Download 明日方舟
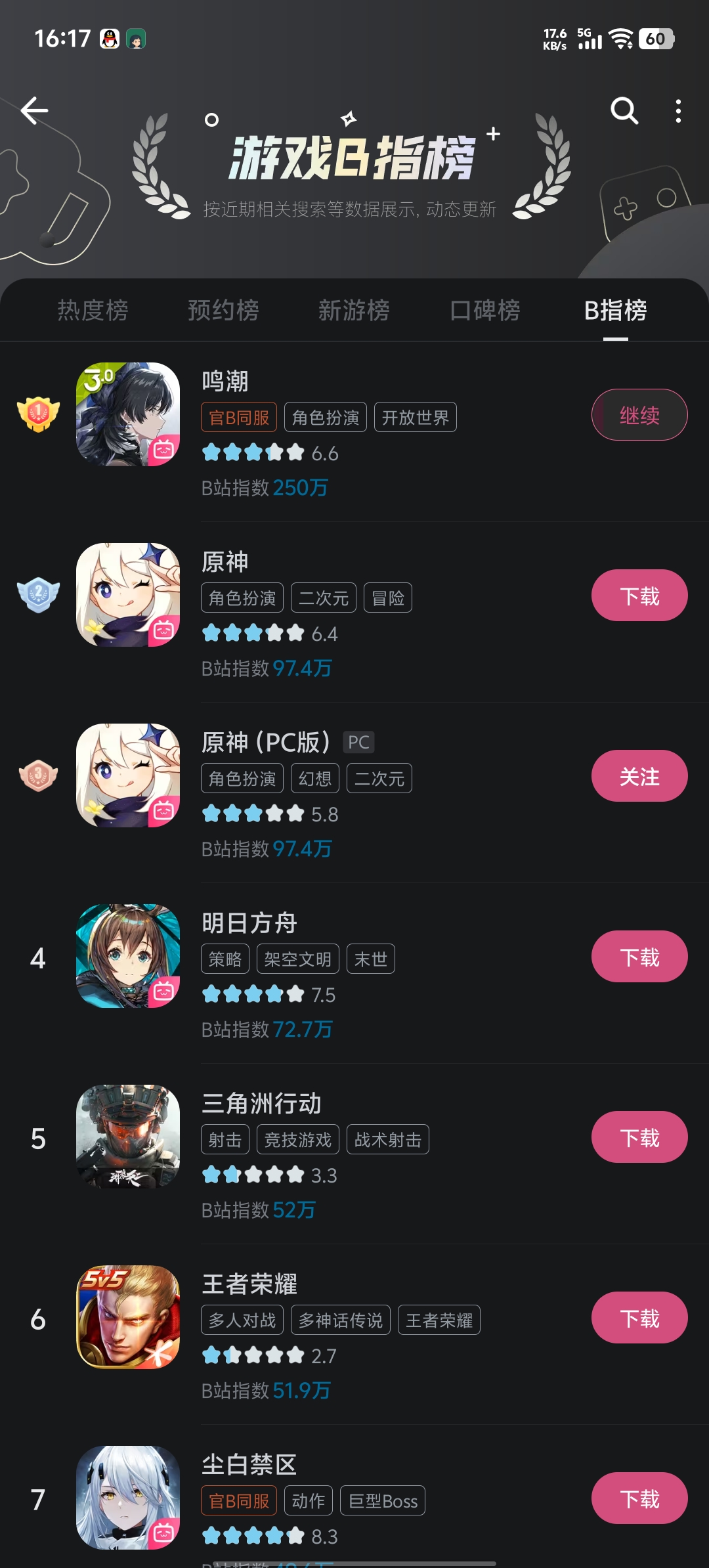Screen dimensions: 709x1568 coord(639,957)
